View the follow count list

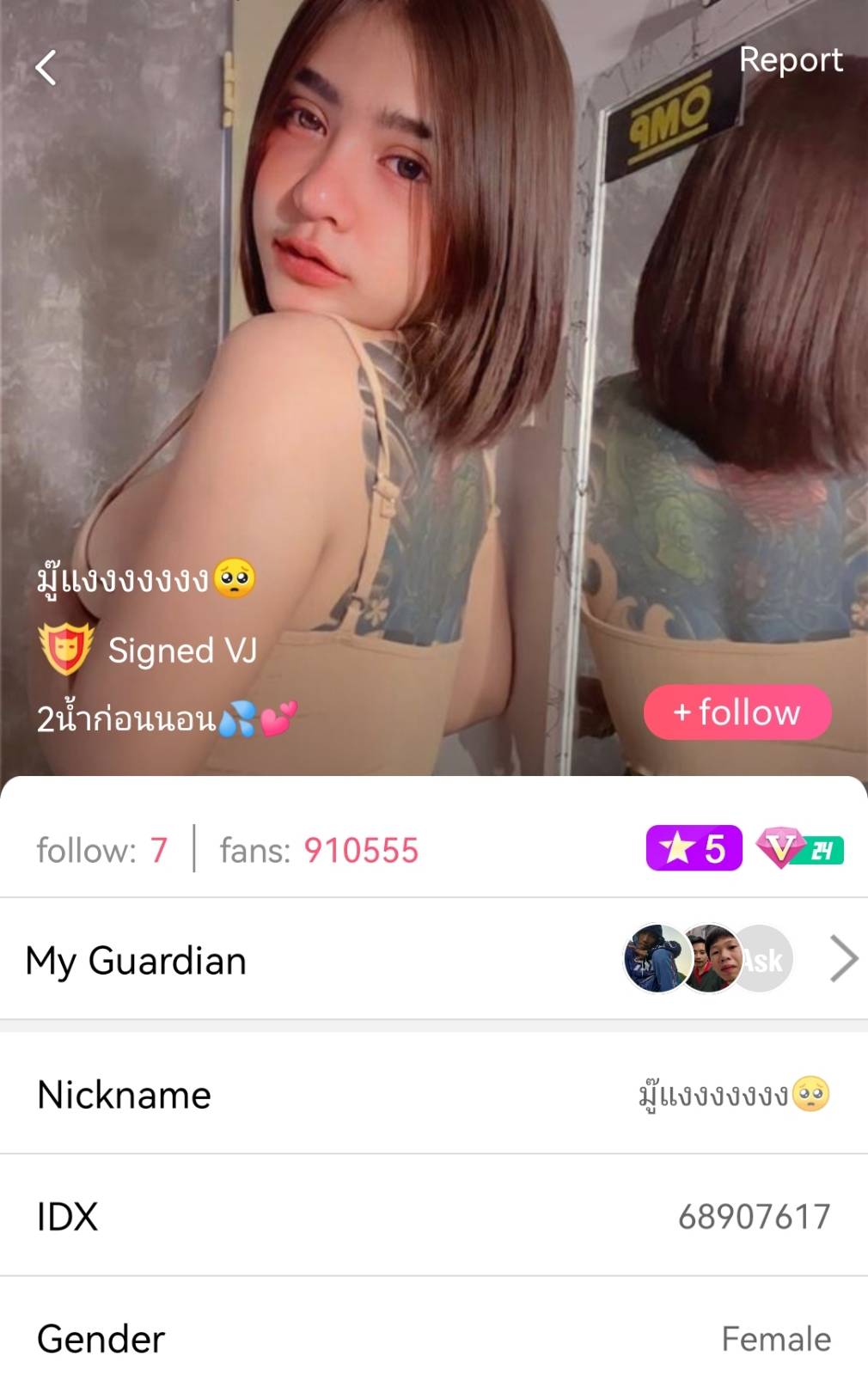[101, 851]
